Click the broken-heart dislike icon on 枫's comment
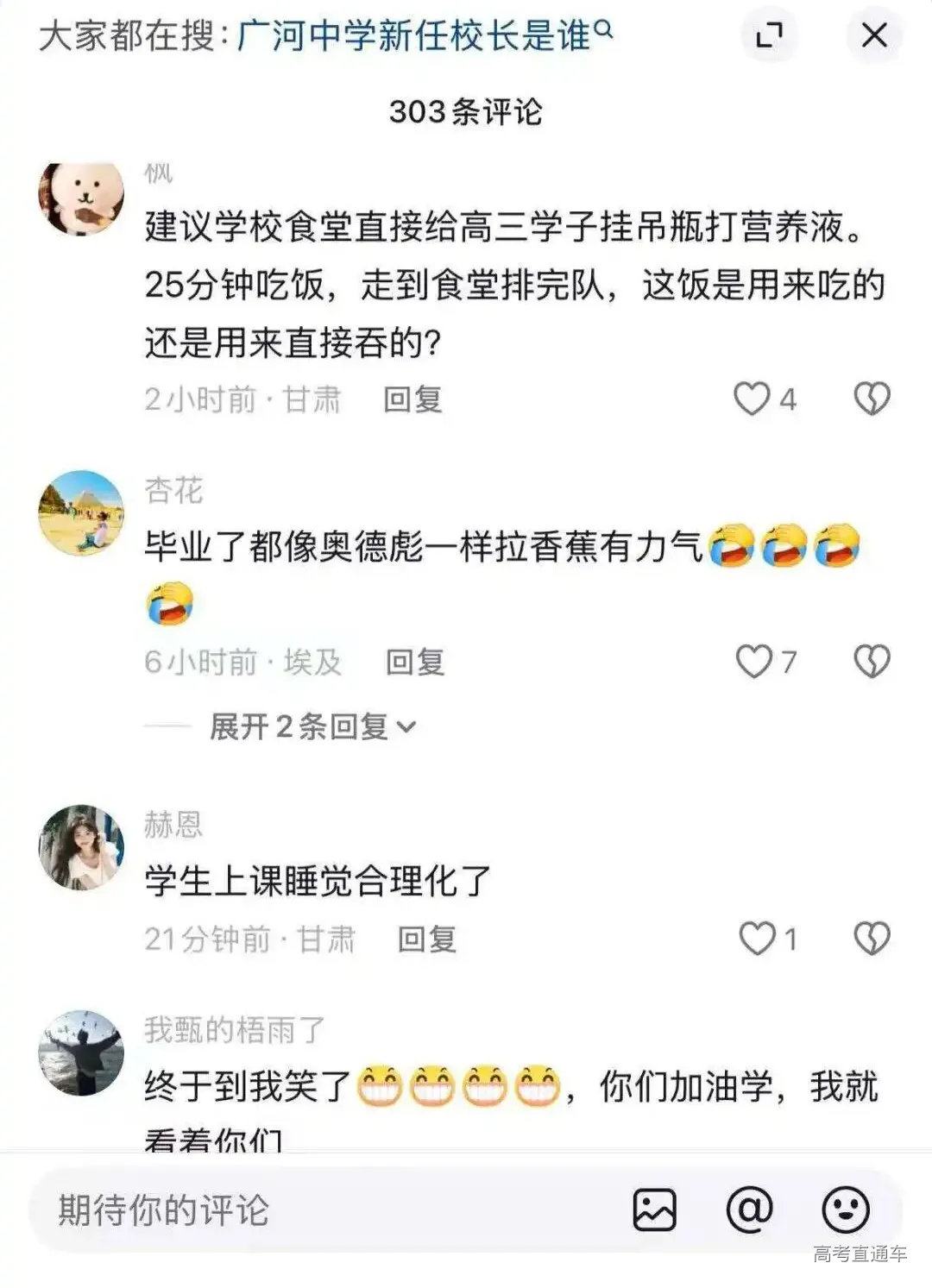Screen dimensions: 932x1288 pos(871,399)
